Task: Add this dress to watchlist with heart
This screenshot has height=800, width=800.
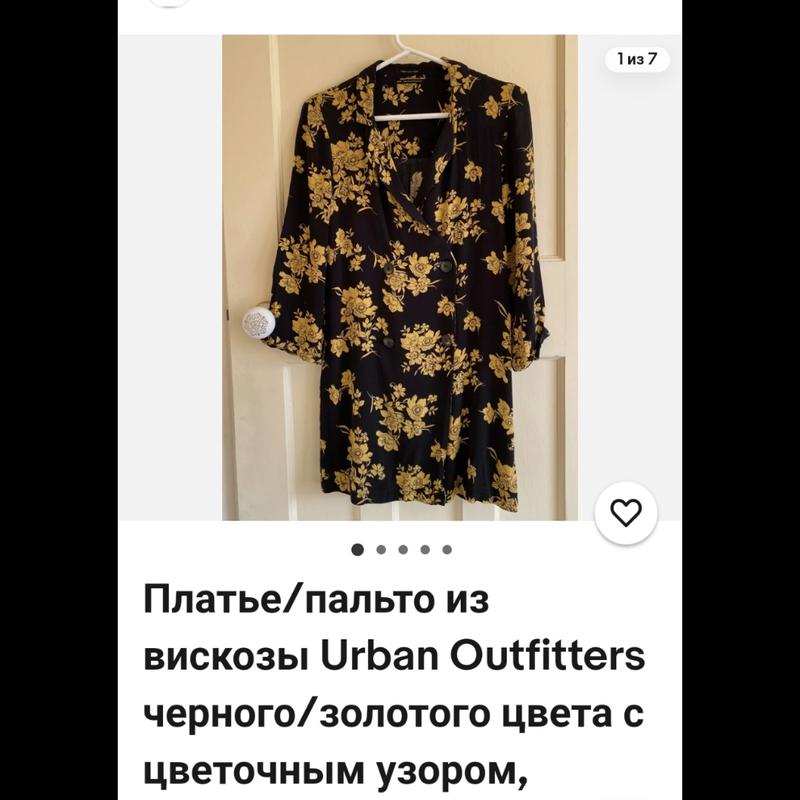Action: point(626,513)
